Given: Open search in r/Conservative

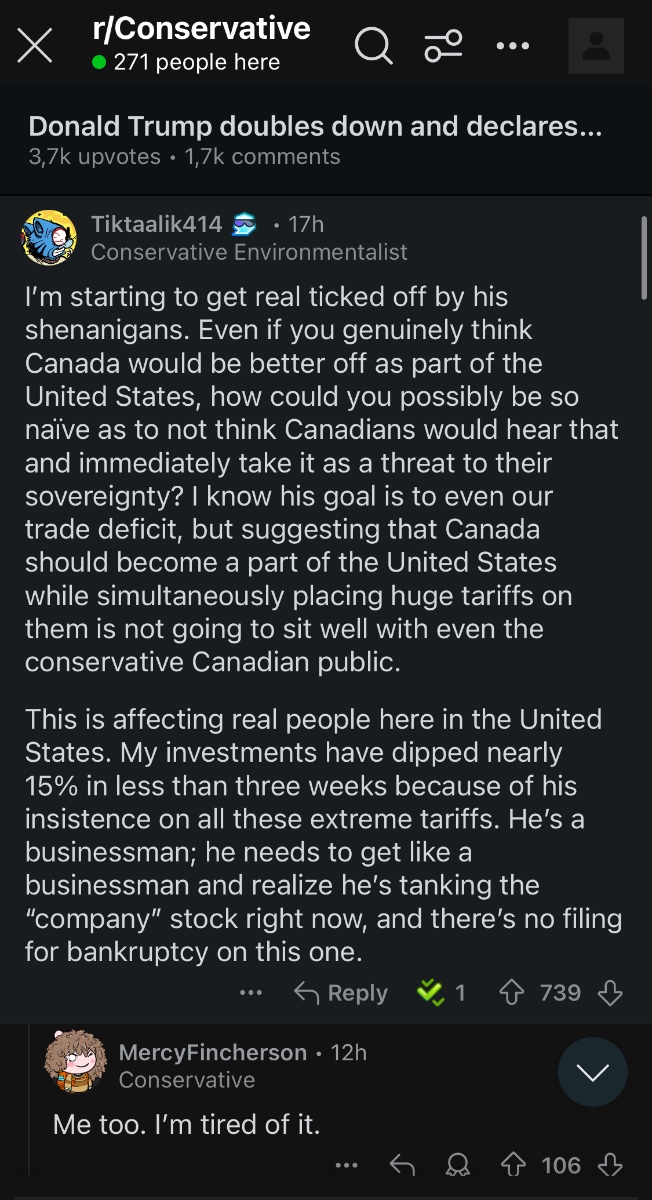Looking at the screenshot, I should 373,46.
